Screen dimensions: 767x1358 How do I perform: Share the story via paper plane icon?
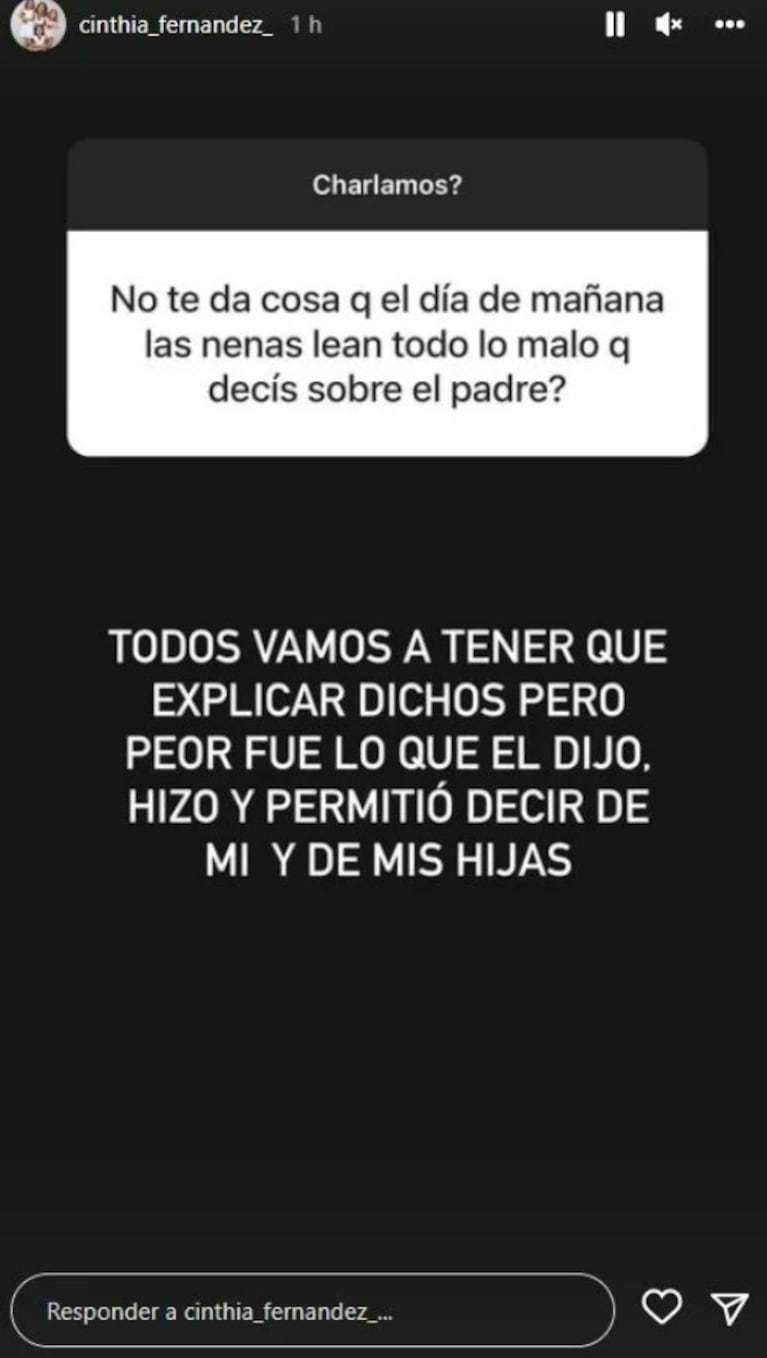point(729,1308)
